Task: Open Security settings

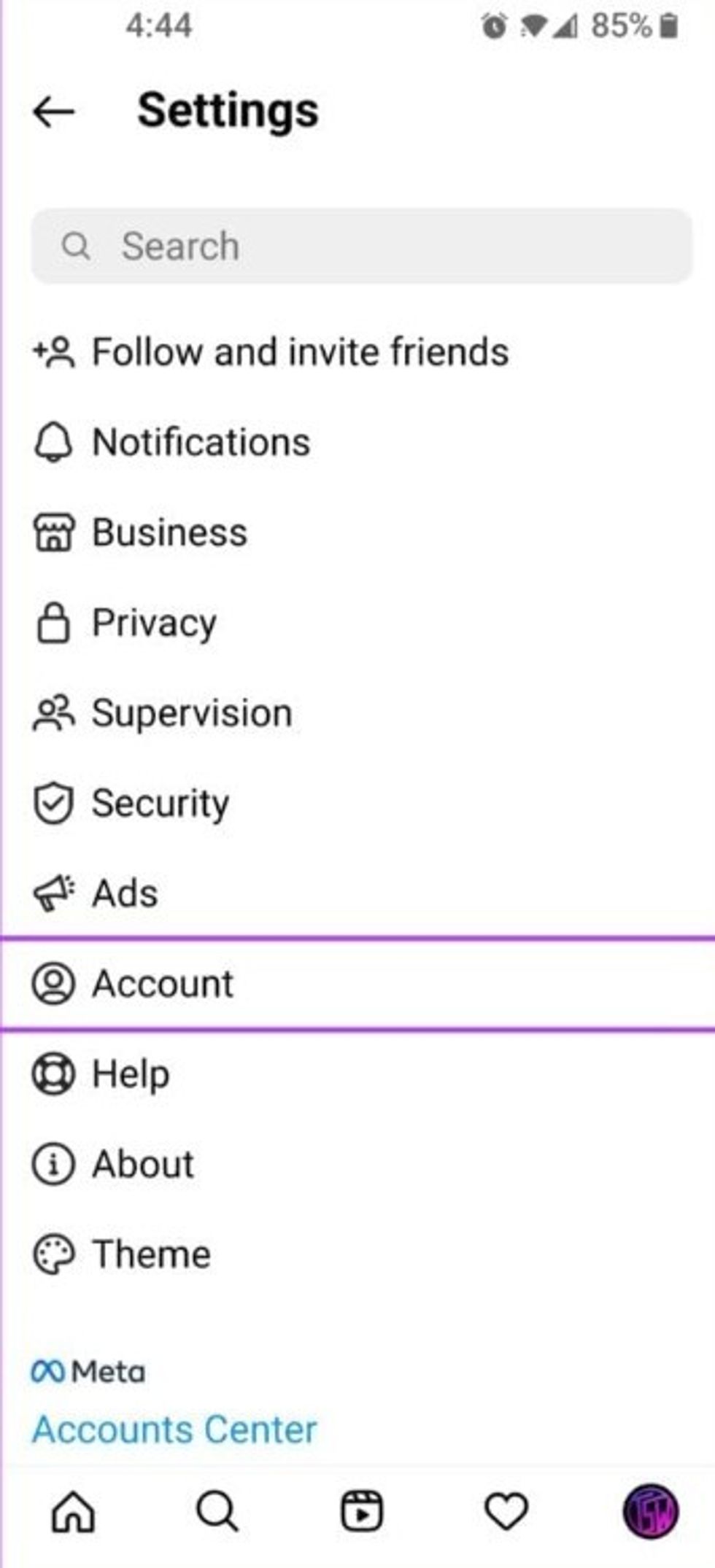Action: tap(160, 804)
